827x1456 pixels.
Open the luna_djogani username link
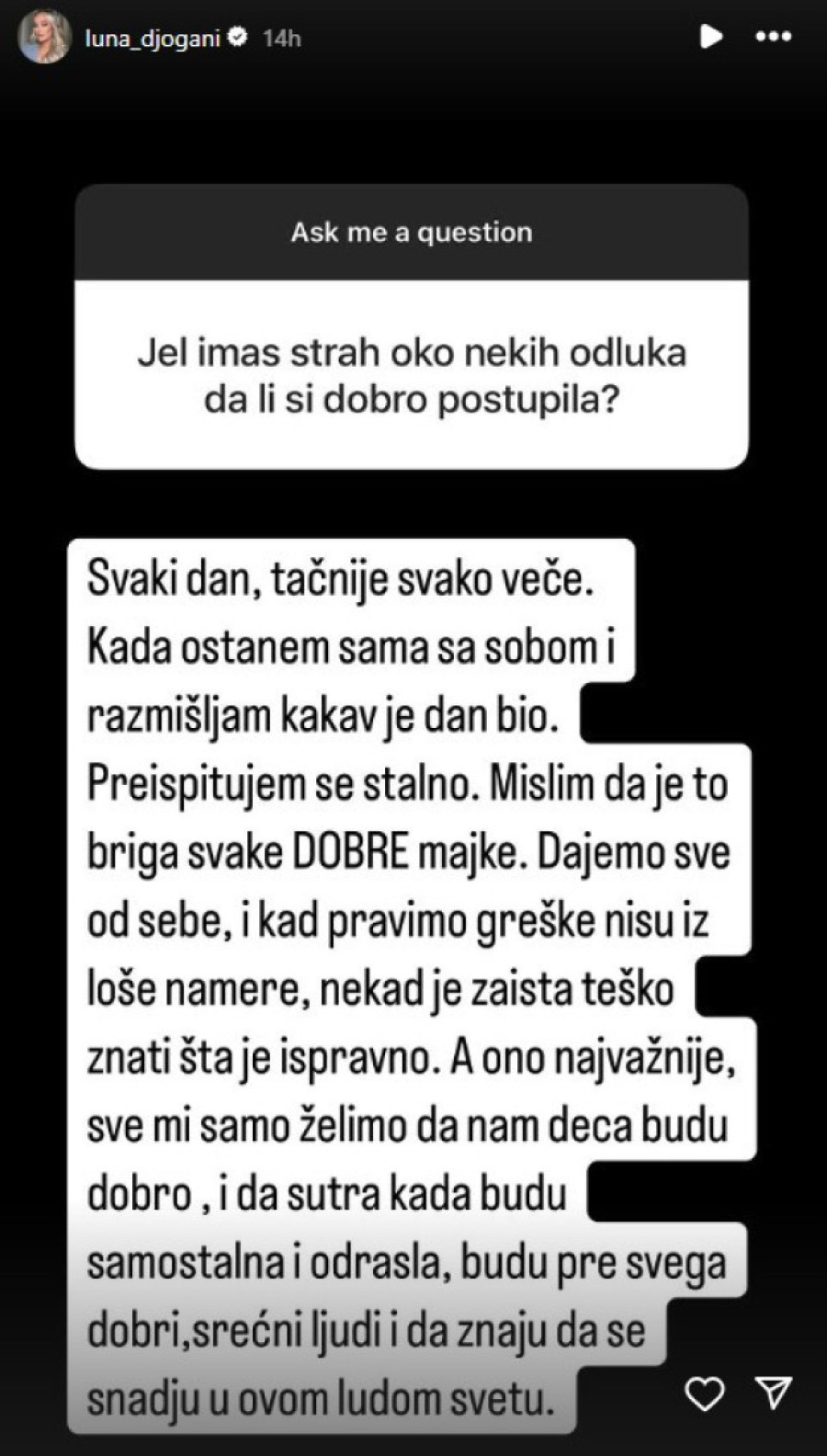(x=152, y=38)
